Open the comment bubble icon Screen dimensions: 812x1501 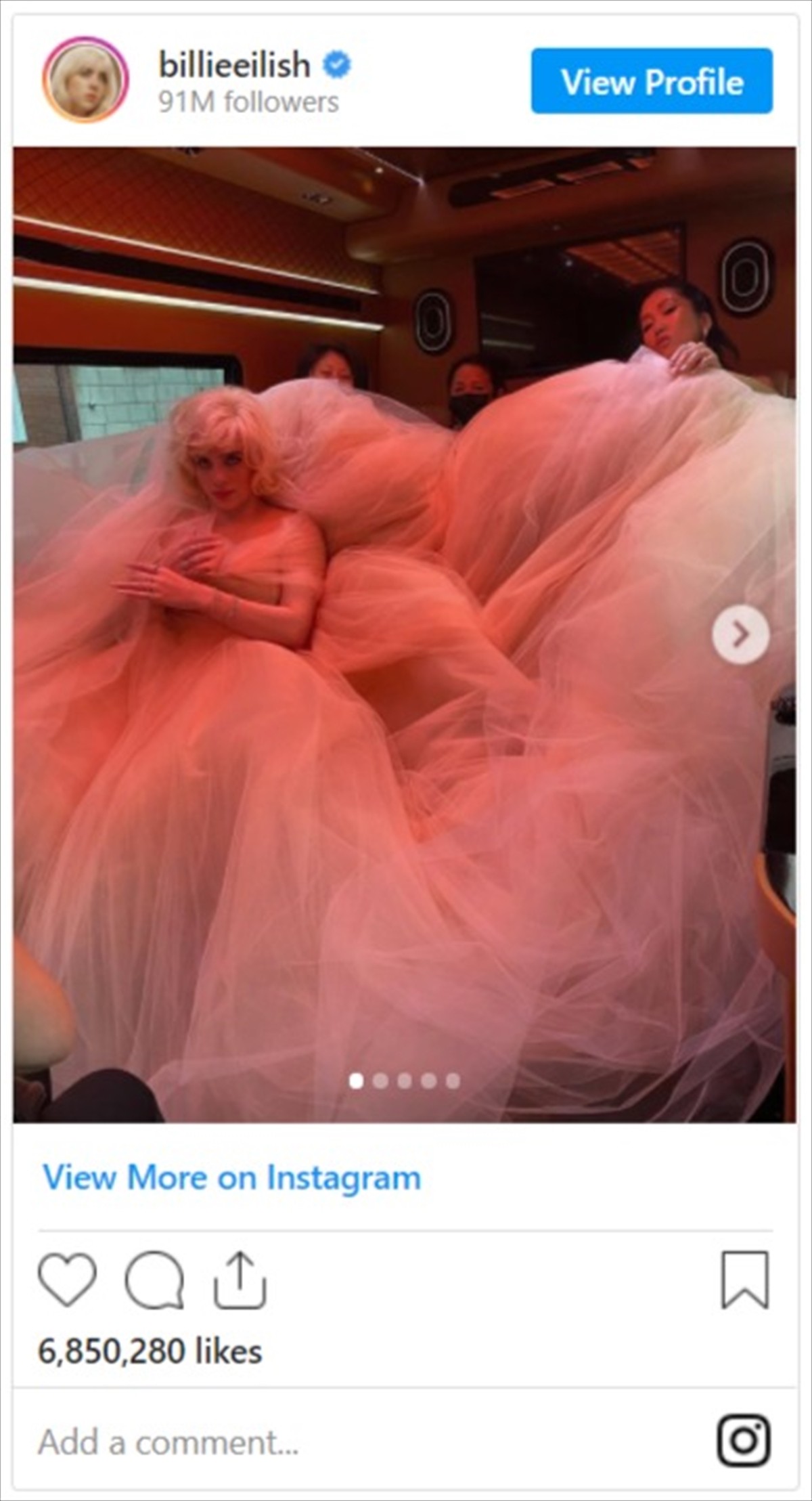click(154, 1280)
